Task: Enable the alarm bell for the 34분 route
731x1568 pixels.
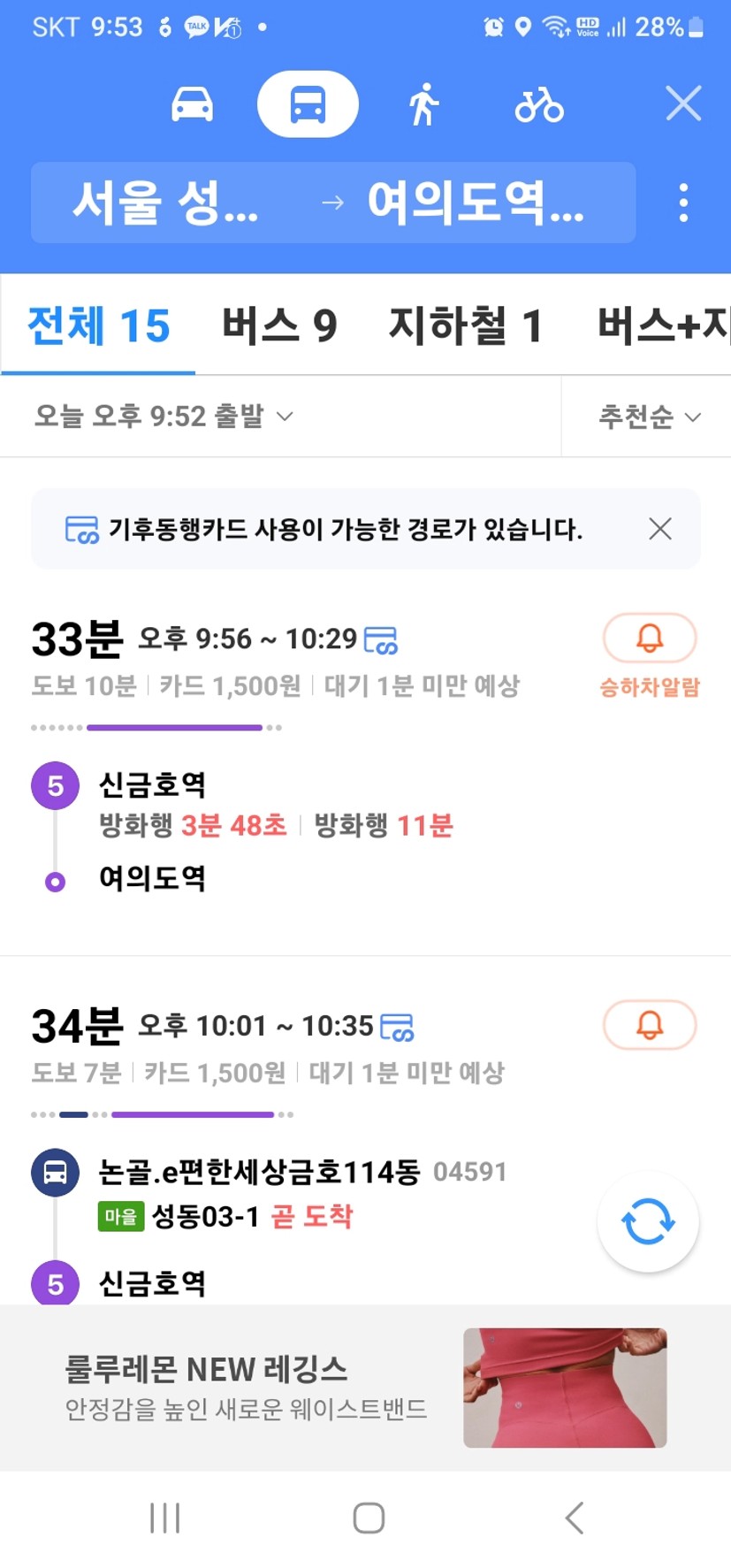Action: (650, 1025)
